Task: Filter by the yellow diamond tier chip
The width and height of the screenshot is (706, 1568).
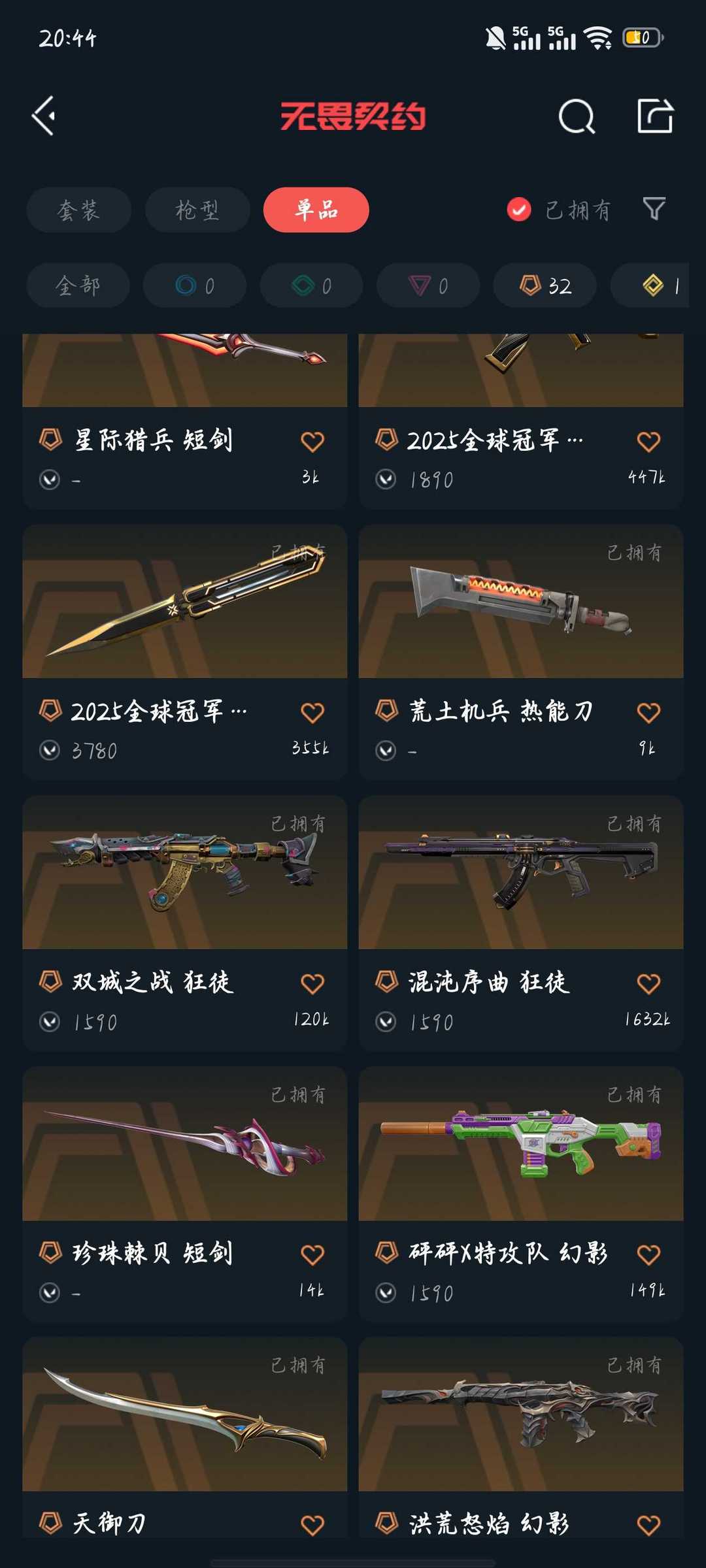Action: (657, 286)
